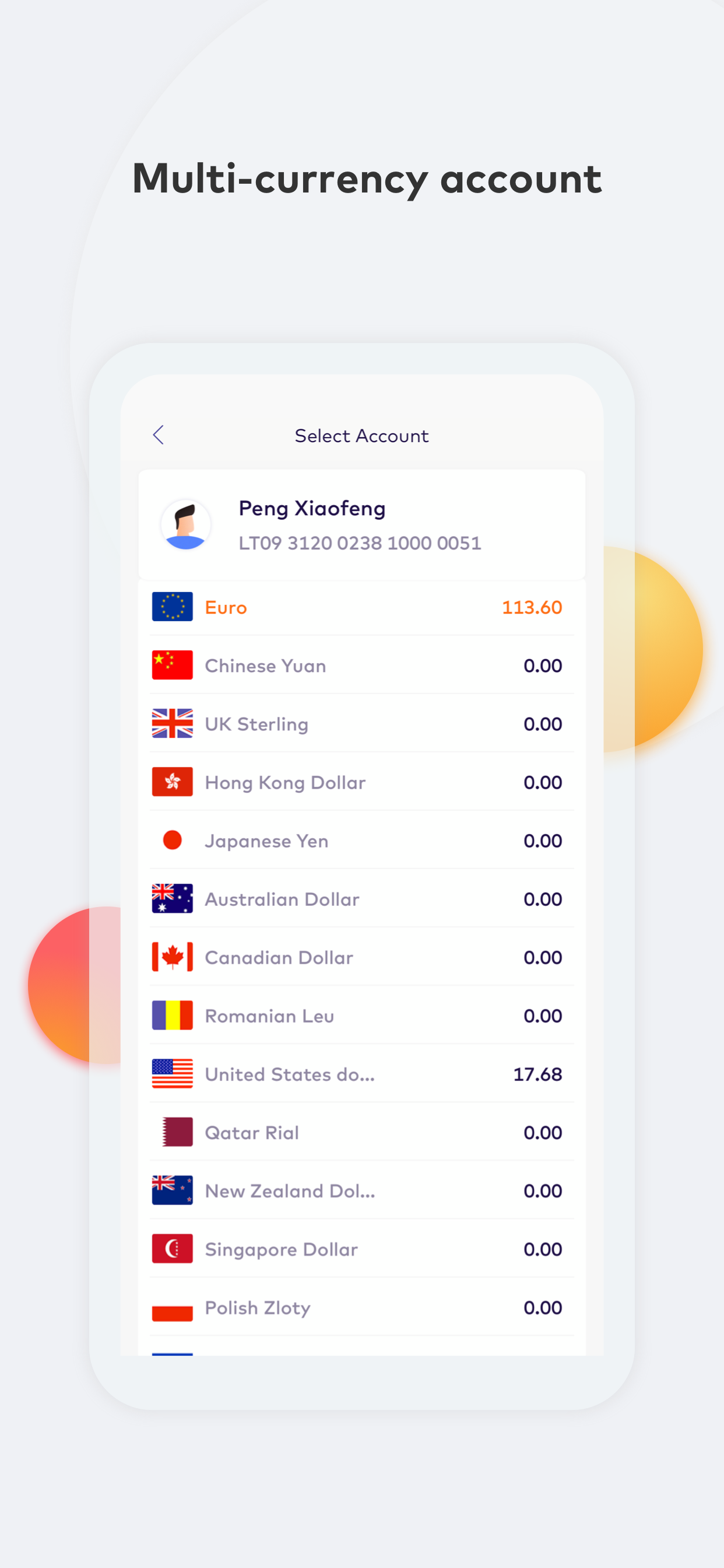Click the Euro balance showing 113.60
Viewport: 724px width, 1568px height.
[532, 606]
